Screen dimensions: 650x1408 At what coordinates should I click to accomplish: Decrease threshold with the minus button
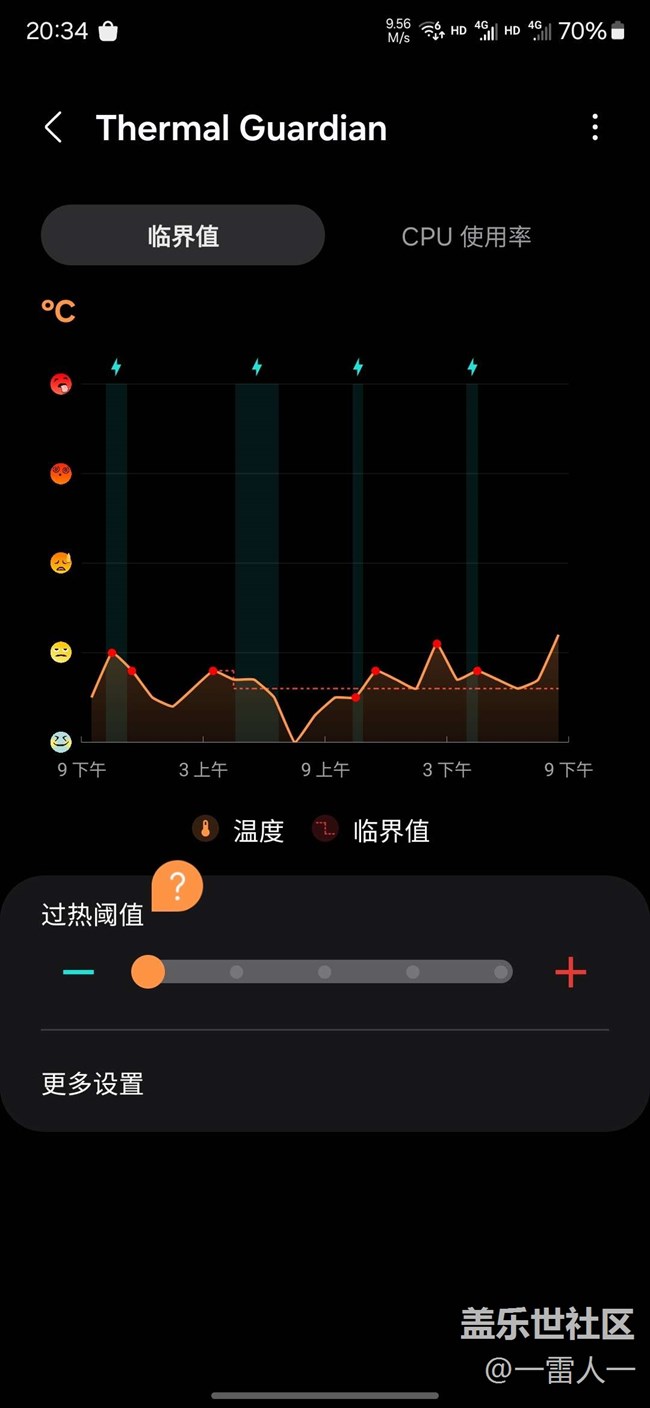point(78,972)
